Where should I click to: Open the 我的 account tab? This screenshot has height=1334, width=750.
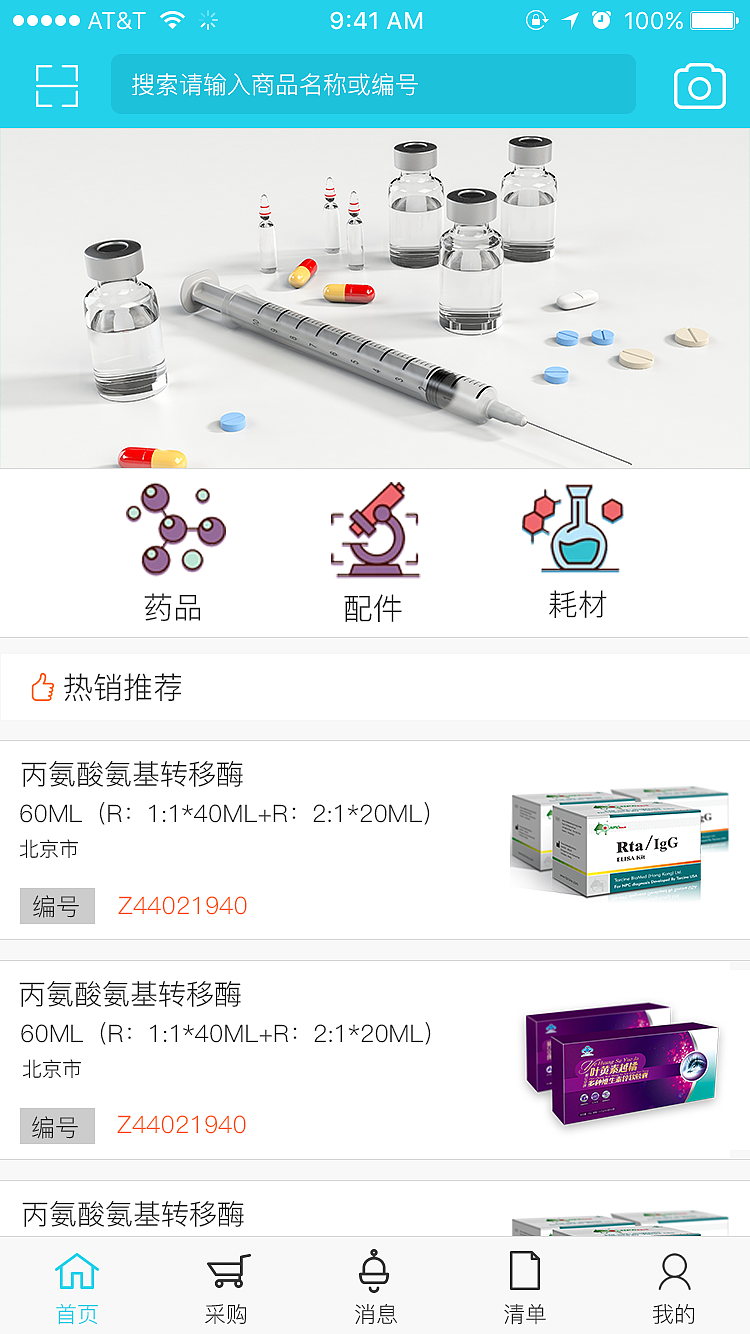(x=673, y=1285)
